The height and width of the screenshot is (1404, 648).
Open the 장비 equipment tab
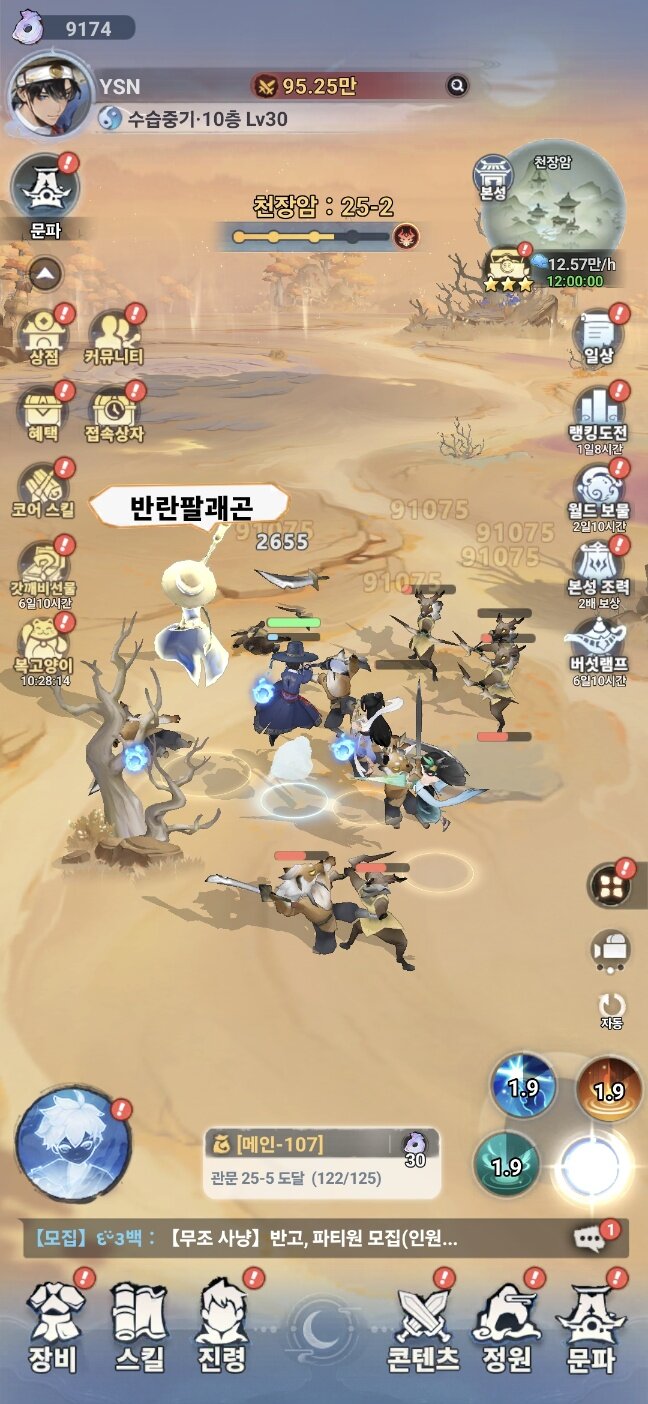tap(55, 1325)
